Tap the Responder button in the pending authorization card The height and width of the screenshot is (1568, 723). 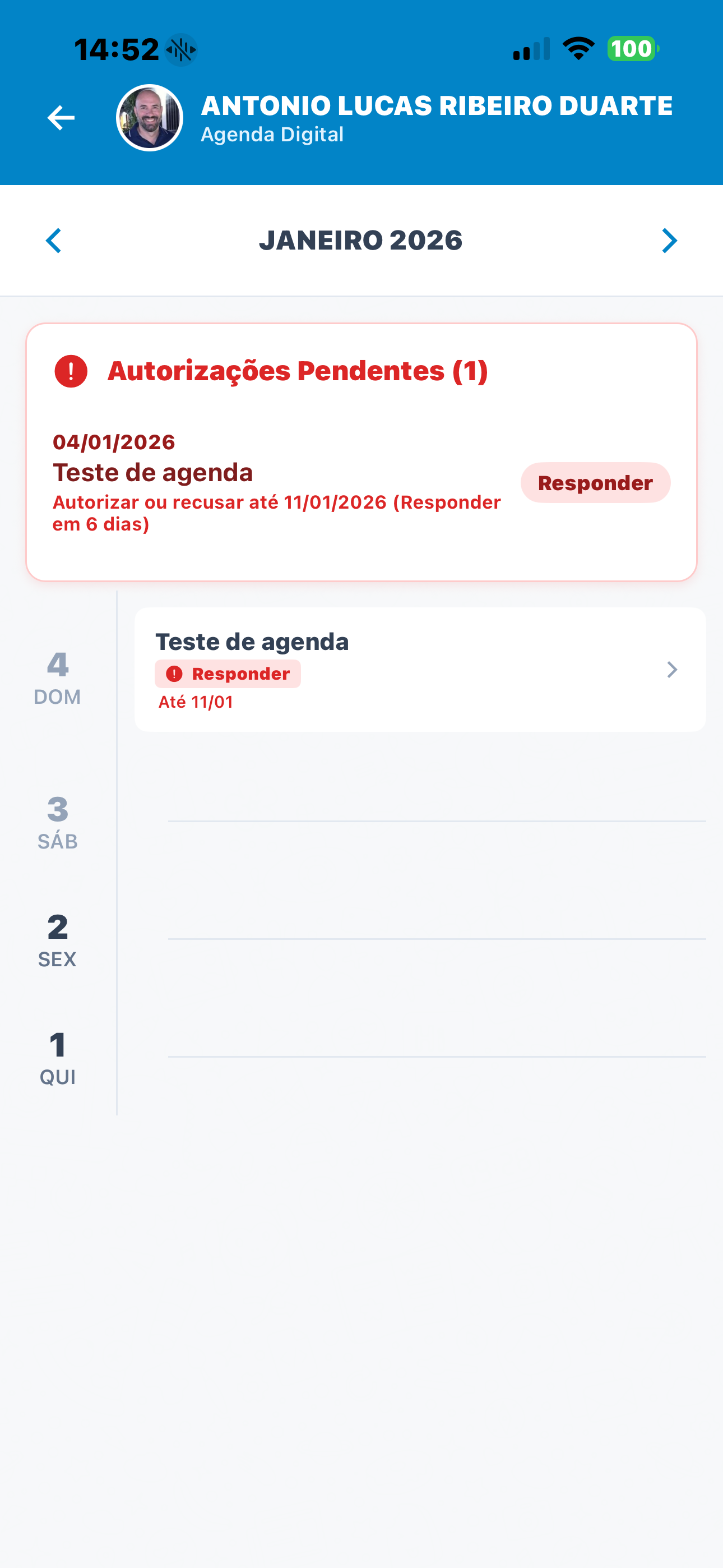595,482
